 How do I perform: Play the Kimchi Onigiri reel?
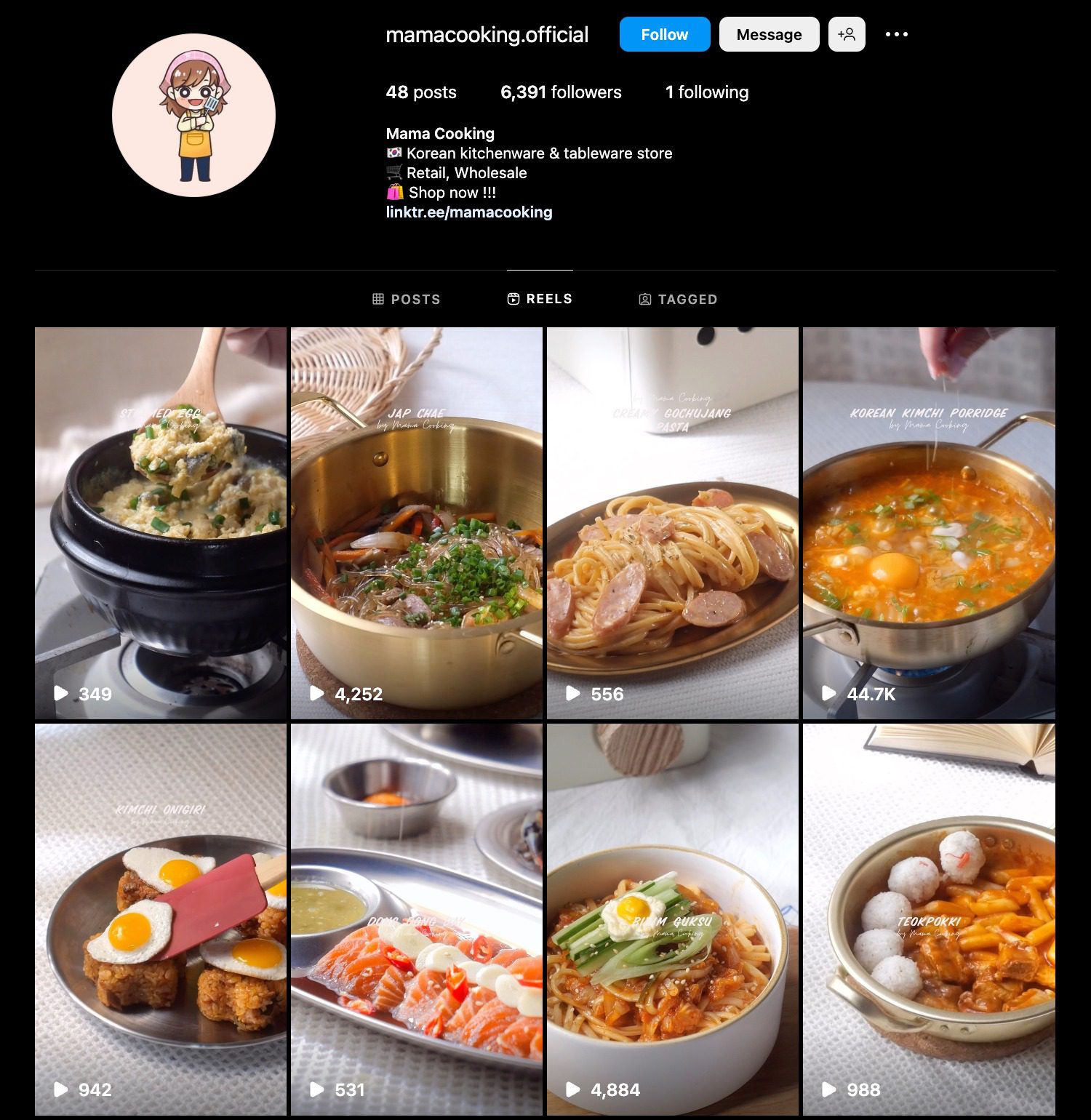(161, 919)
